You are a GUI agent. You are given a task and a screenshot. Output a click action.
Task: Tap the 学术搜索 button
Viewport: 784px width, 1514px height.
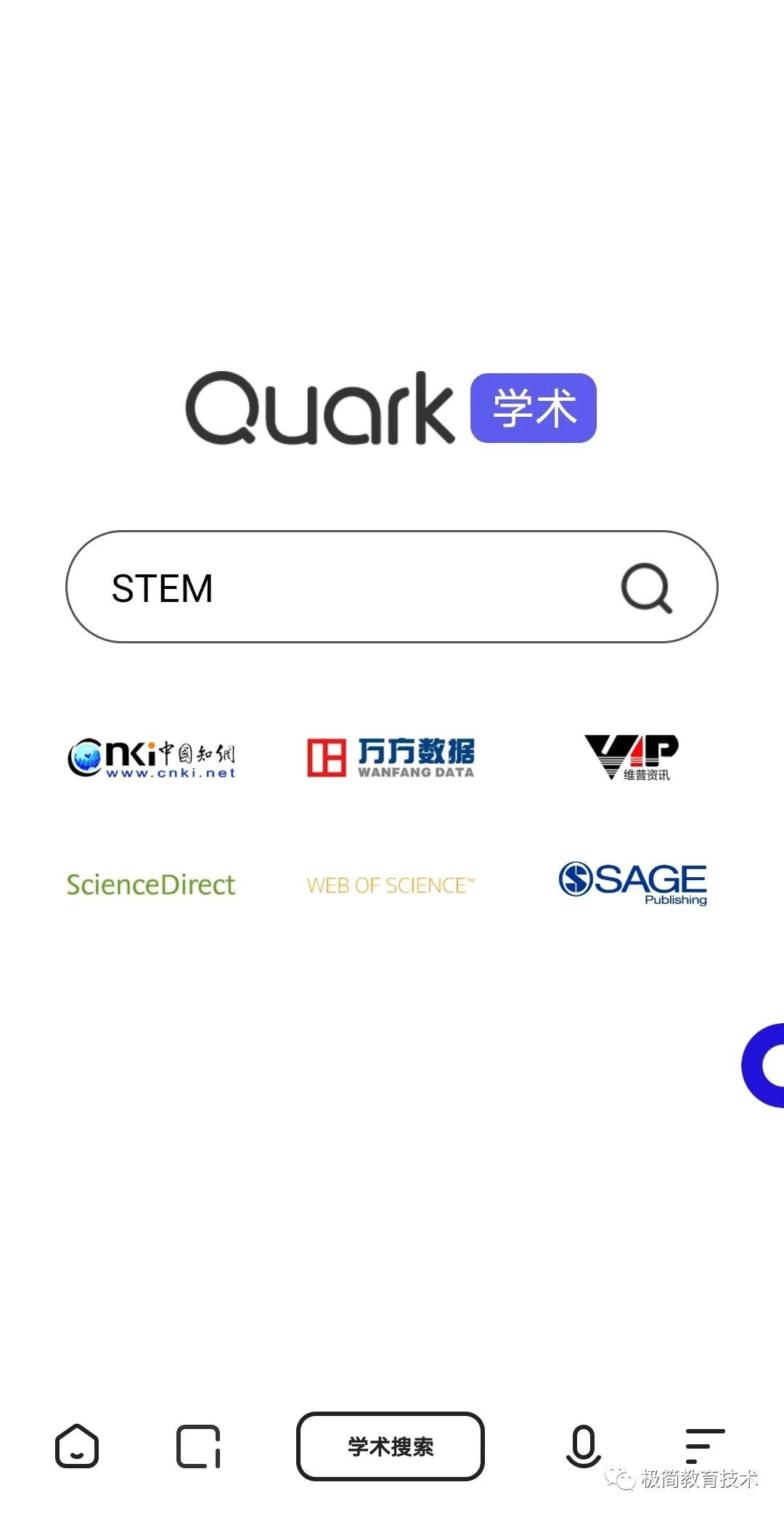(391, 1446)
